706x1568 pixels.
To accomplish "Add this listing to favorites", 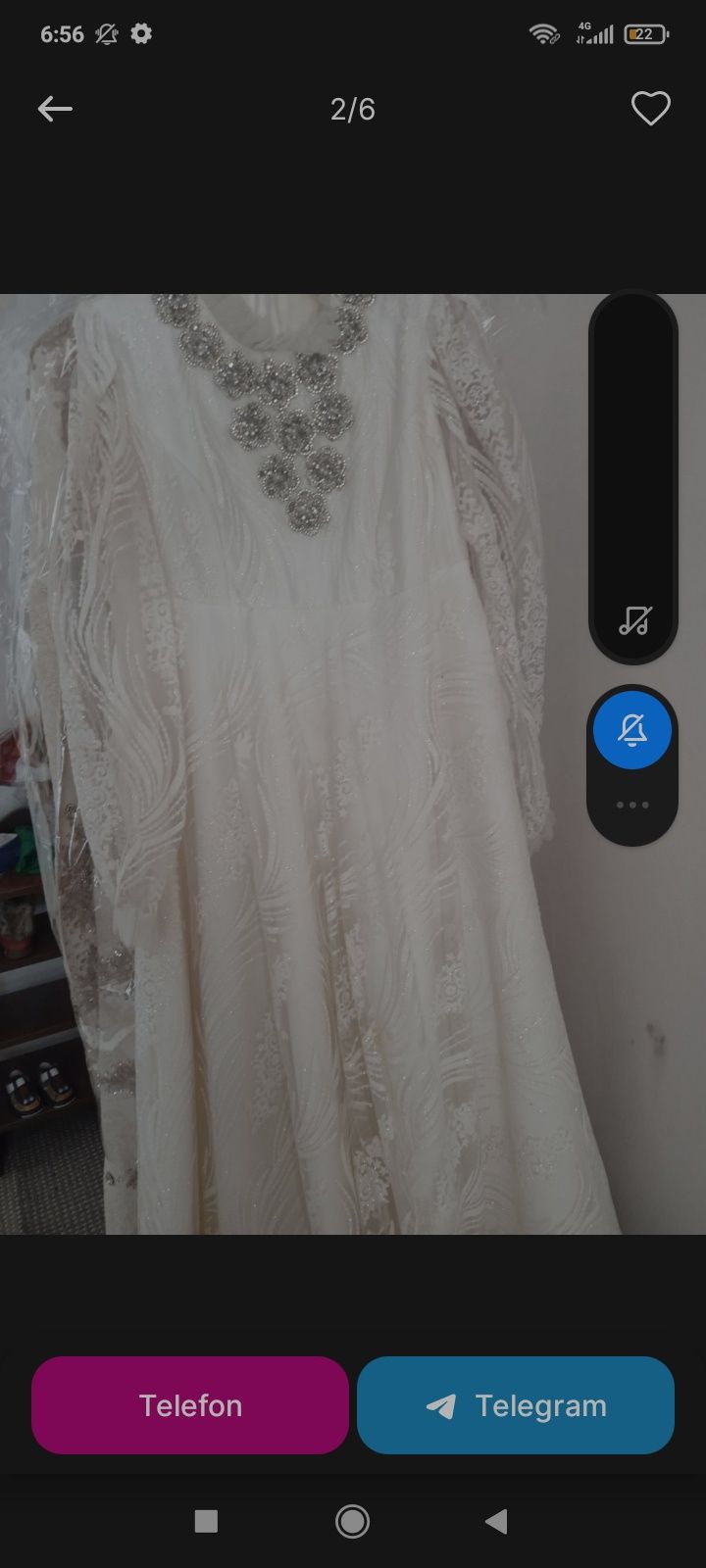I will coord(650,109).
